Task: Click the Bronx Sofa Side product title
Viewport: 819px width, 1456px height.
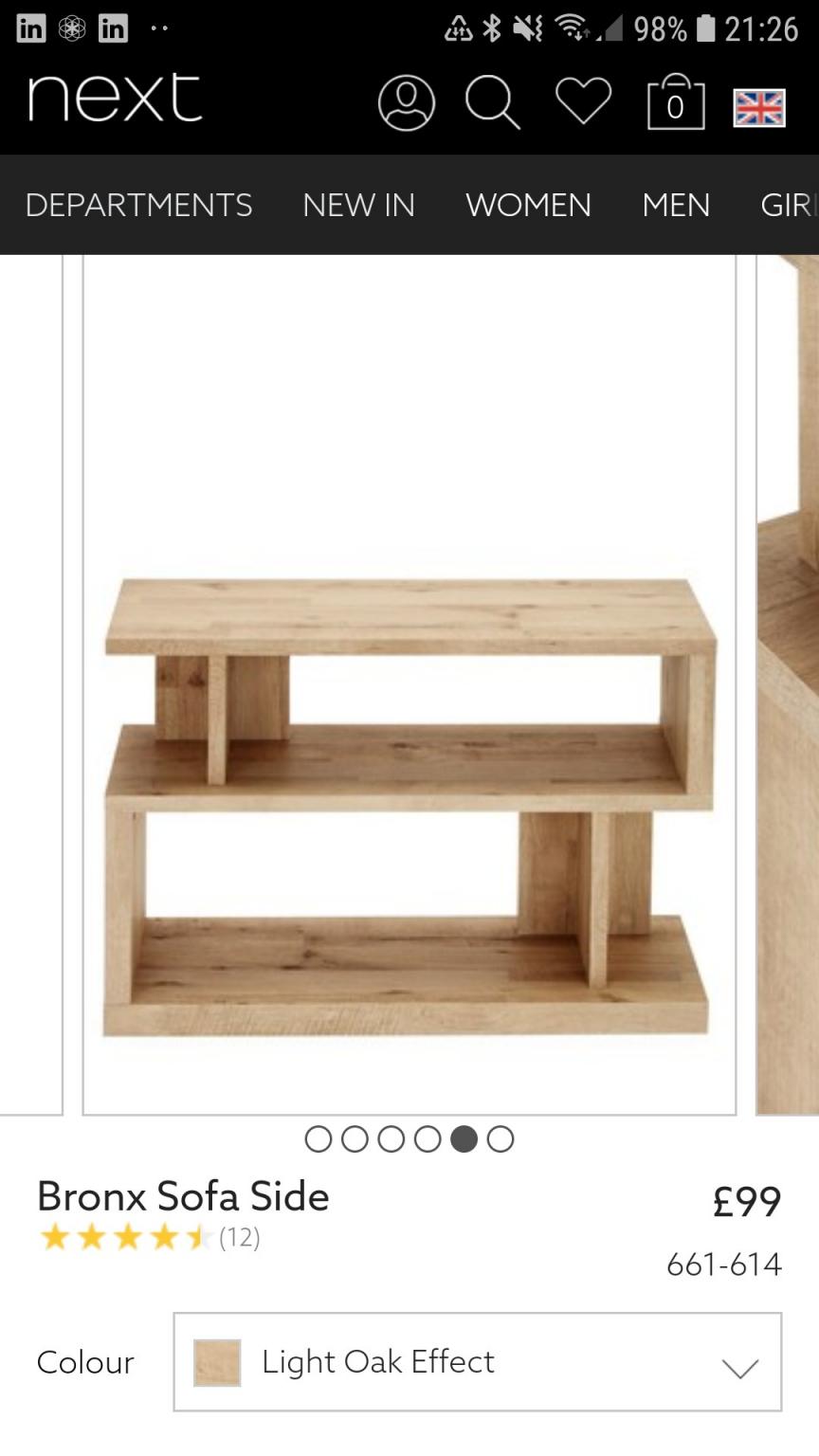Action: click(x=183, y=1196)
